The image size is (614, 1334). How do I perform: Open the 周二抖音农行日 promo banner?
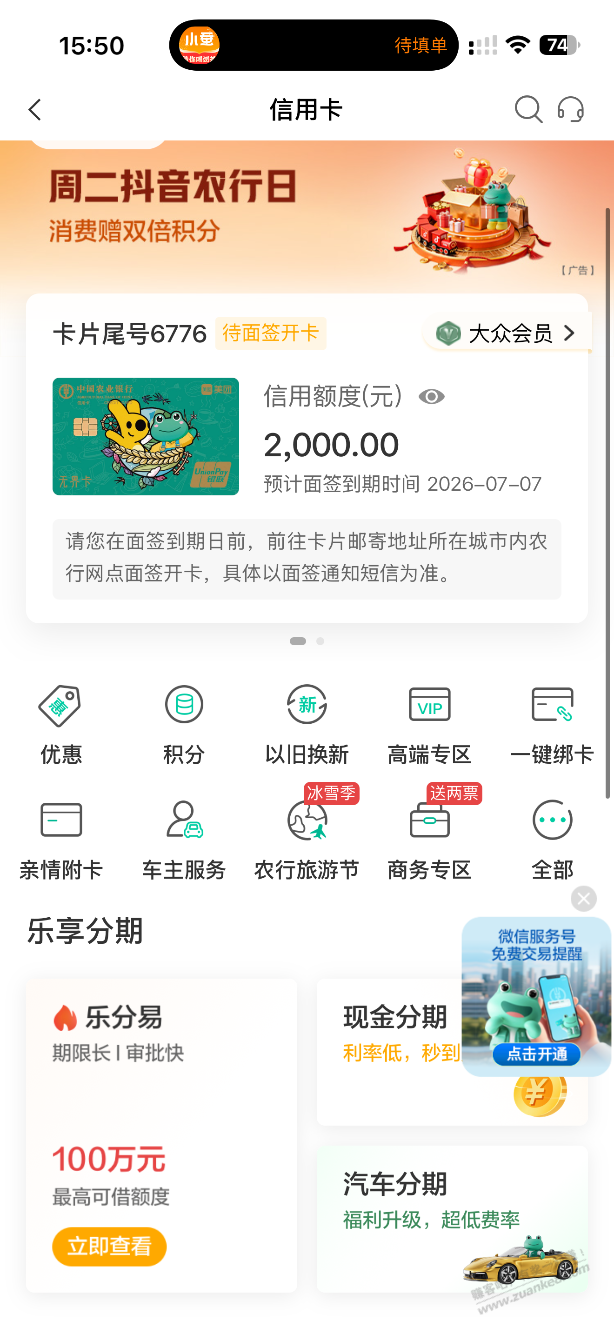300,210
